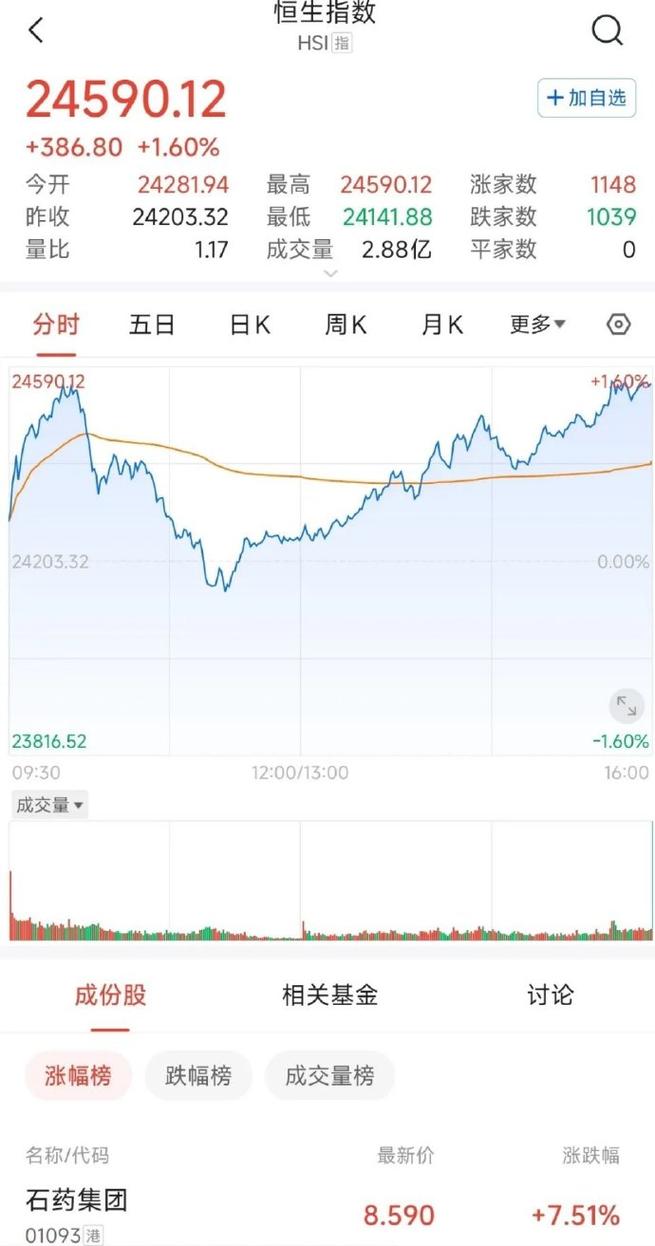The image size is (655, 1246).
Task: Switch to the 分时 chart tab
Action: (x=55, y=325)
